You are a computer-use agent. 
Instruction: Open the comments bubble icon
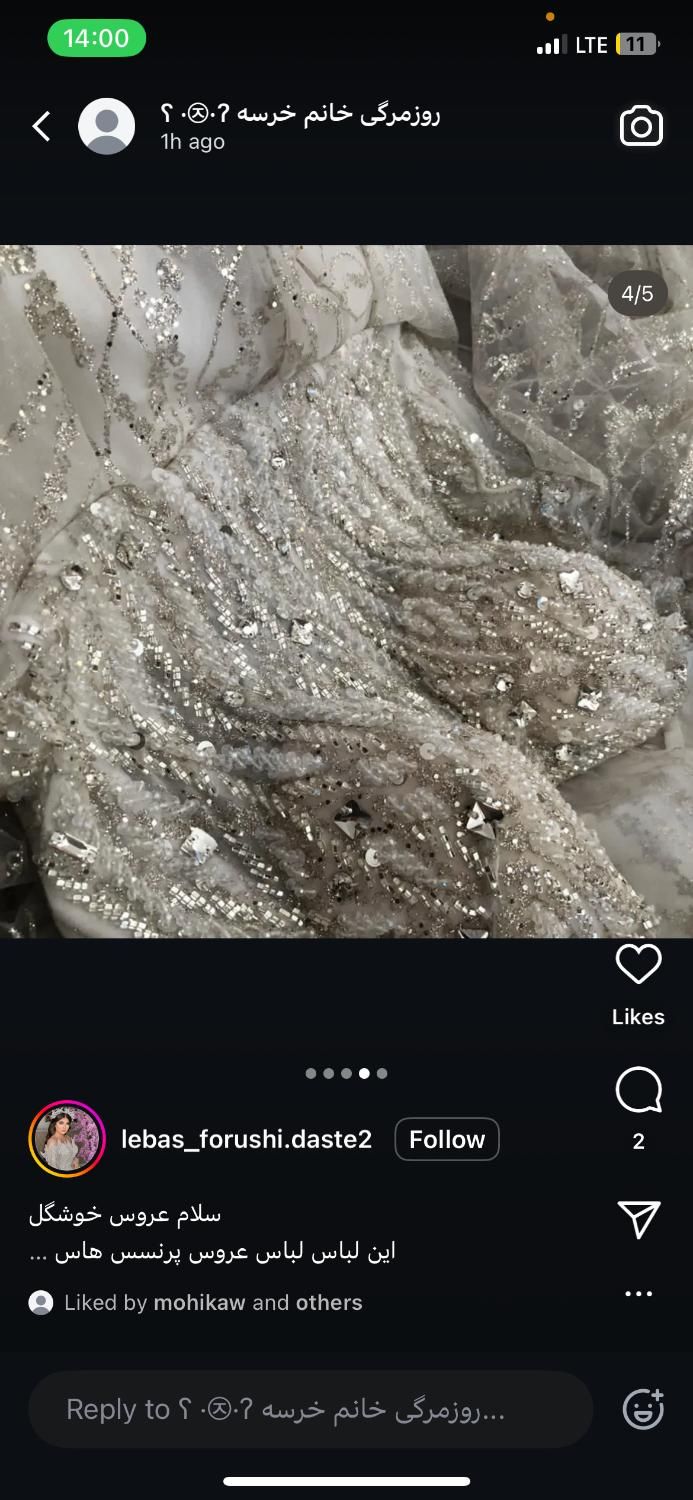tap(638, 1091)
